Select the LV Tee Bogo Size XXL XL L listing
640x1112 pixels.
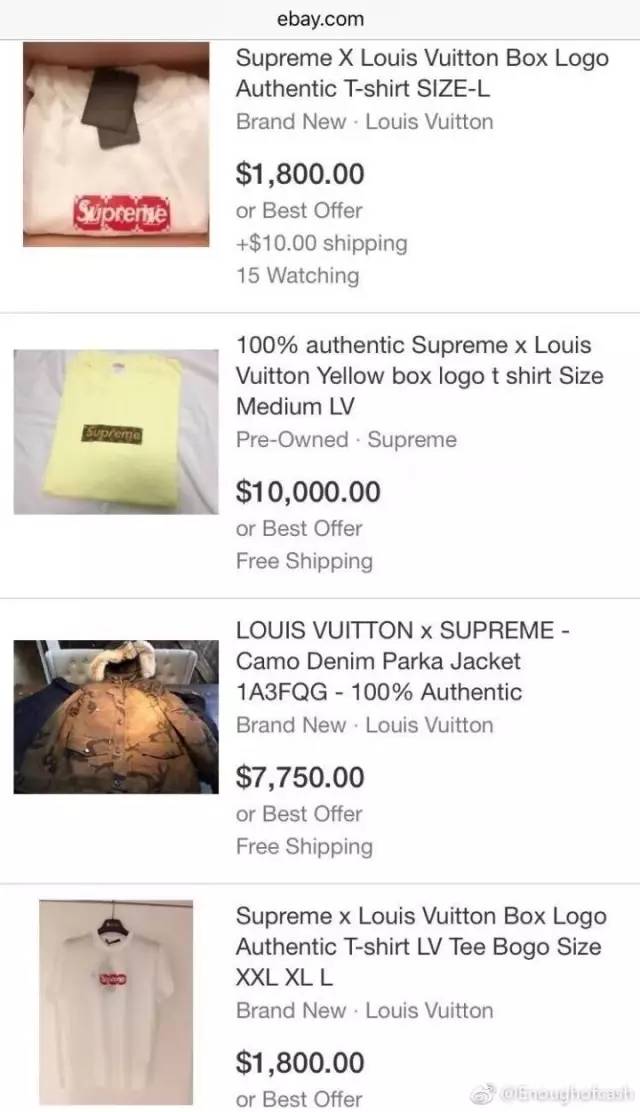point(420,946)
